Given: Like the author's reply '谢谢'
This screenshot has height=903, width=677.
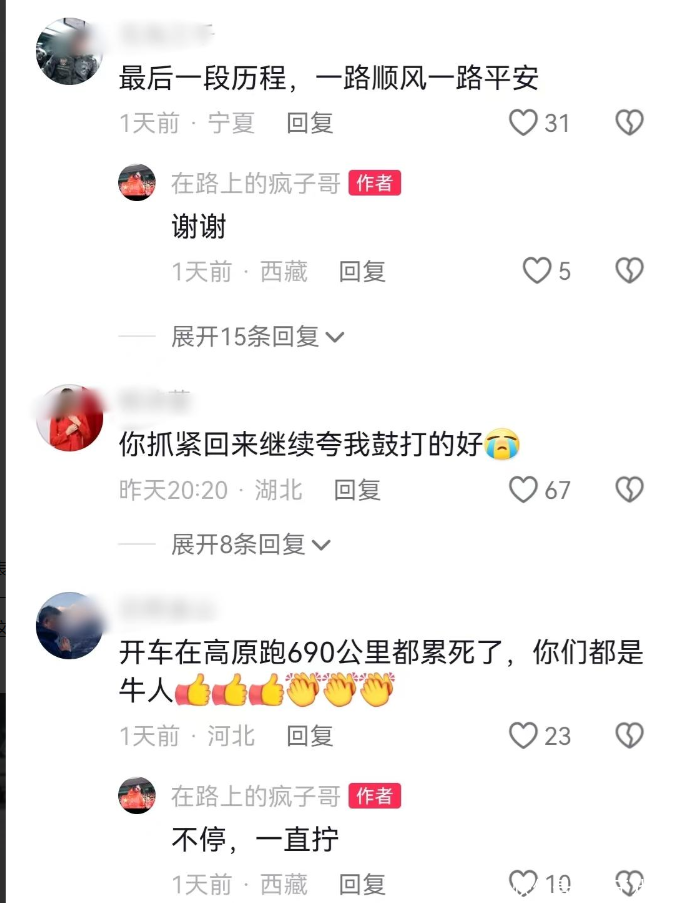Looking at the screenshot, I should 538,271.
